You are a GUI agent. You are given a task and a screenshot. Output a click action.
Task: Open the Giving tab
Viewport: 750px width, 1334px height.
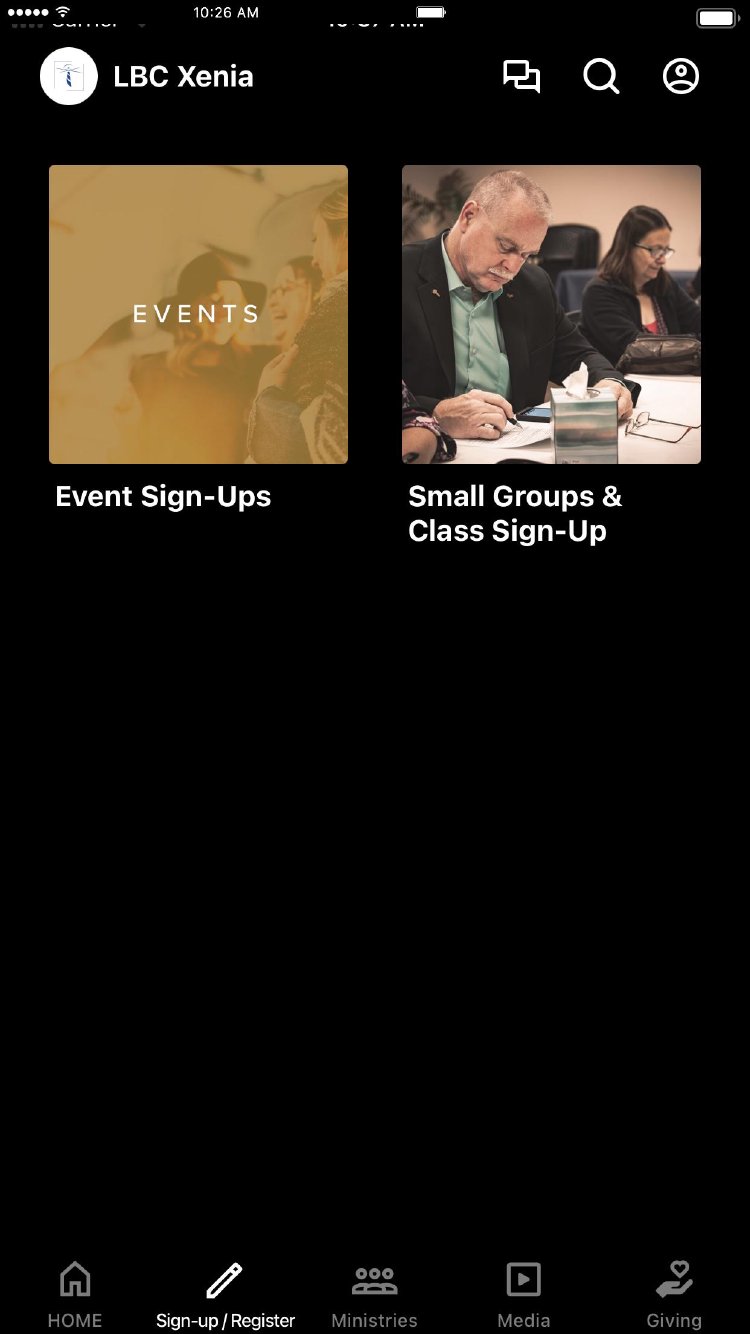[x=674, y=1294]
